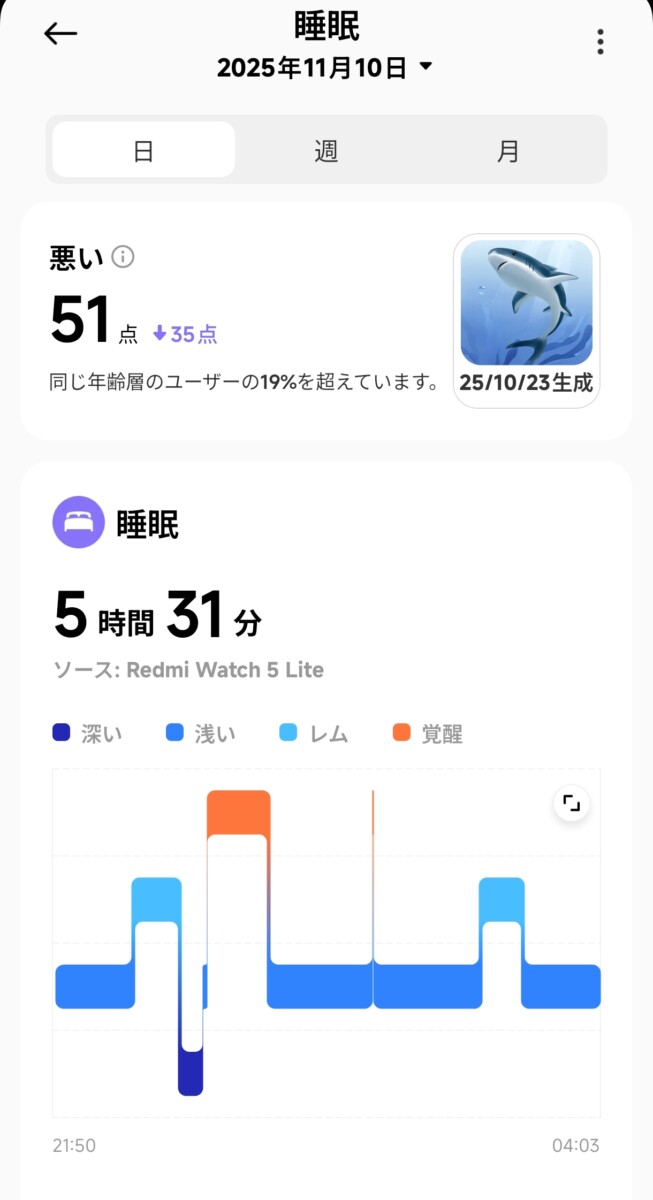Switch to the 月 (month) tab
The width and height of the screenshot is (653, 1200).
pos(508,150)
